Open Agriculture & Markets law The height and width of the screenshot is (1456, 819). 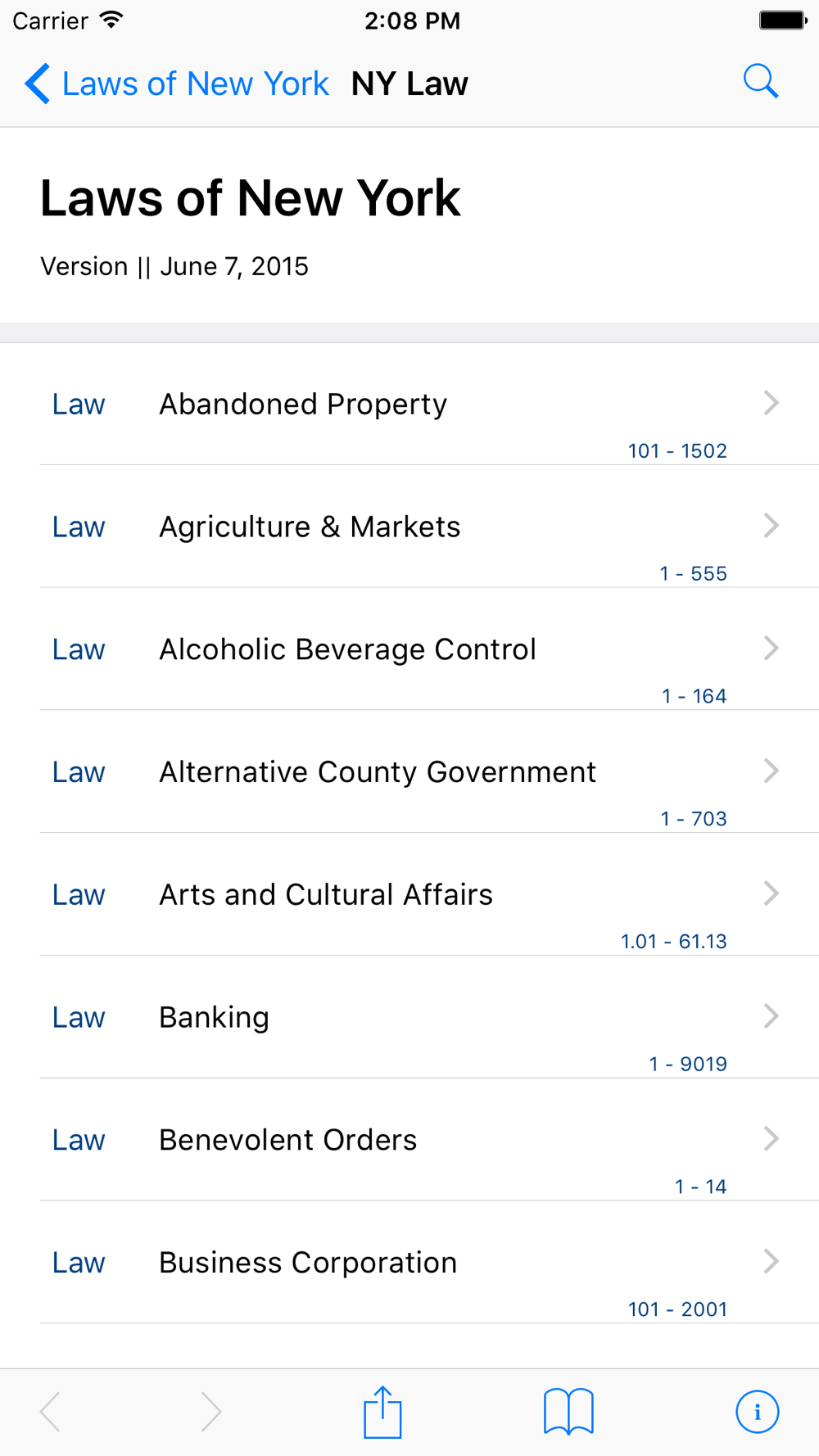(x=409, y=527)
